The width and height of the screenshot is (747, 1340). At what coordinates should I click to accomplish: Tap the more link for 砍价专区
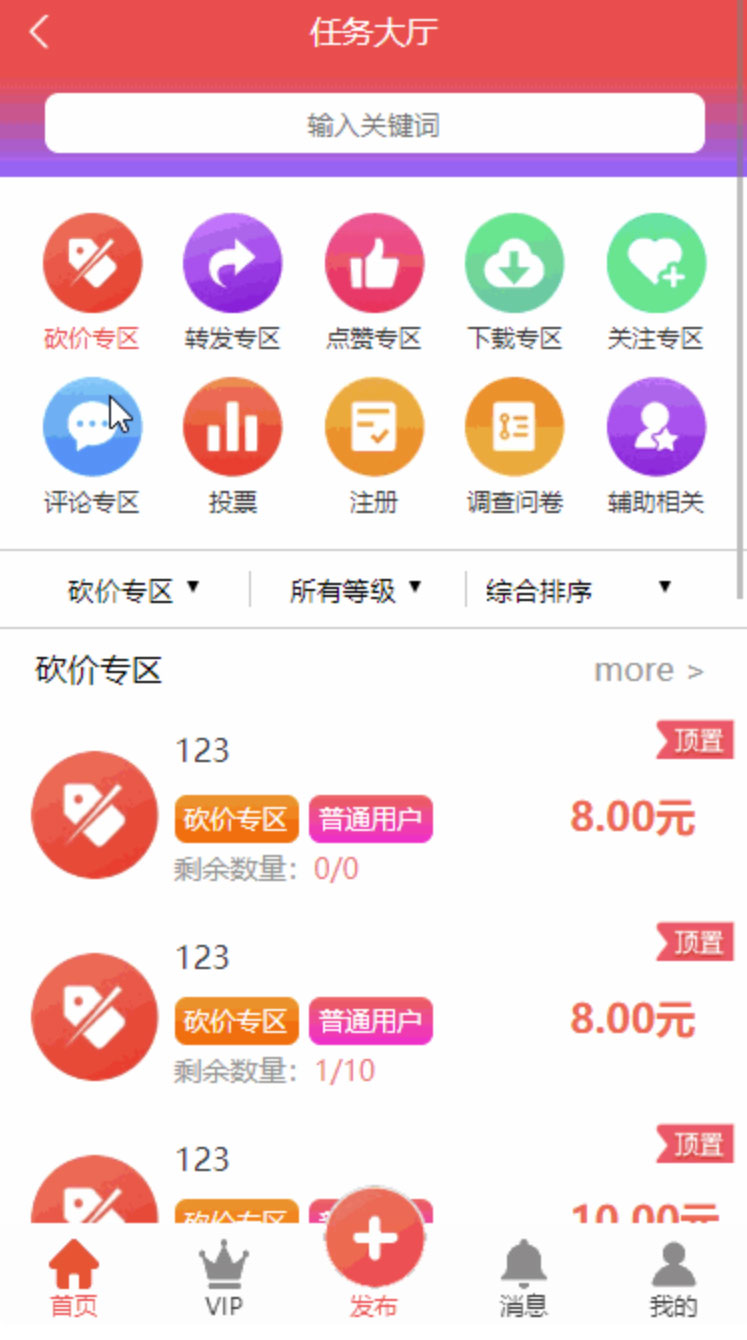click(649, 670)
